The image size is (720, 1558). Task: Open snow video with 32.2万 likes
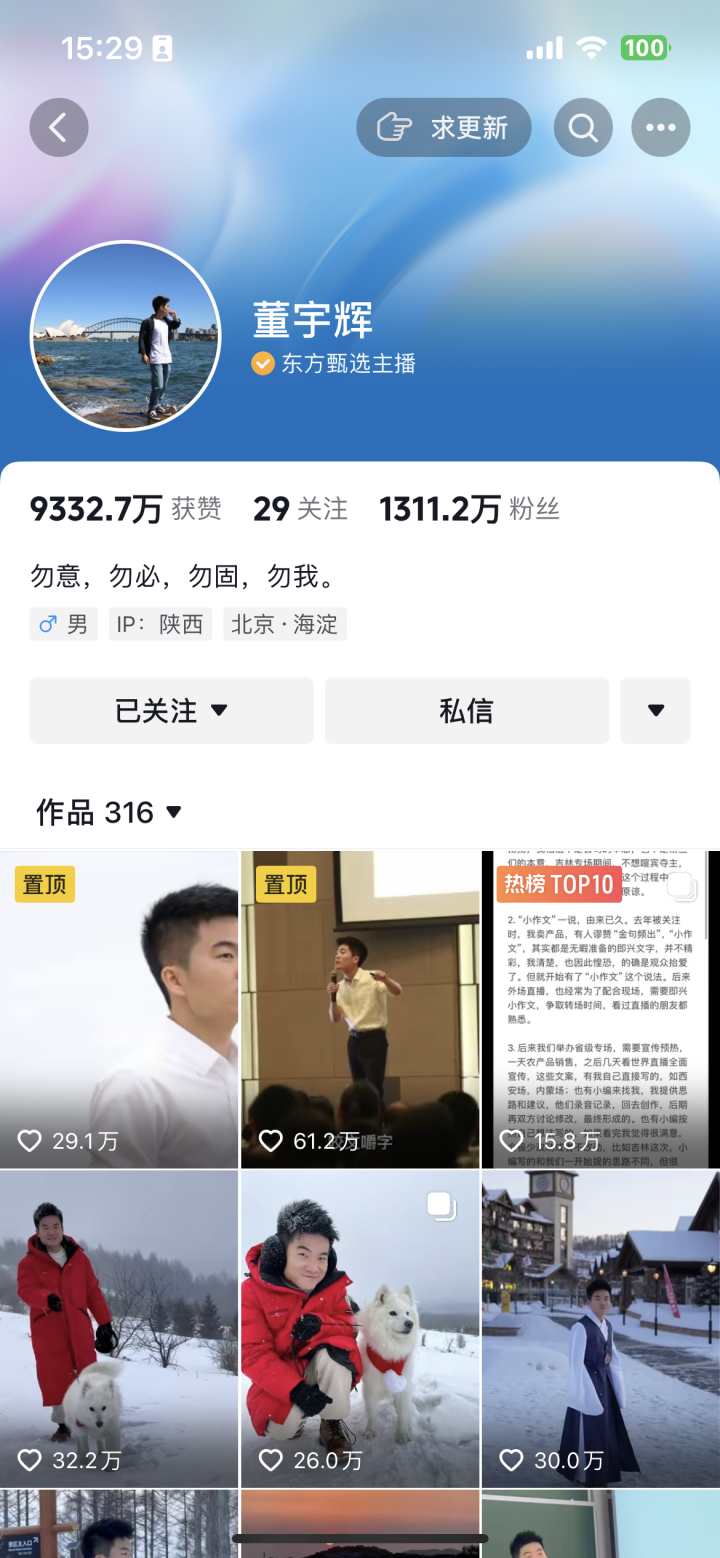(119, 1330)
